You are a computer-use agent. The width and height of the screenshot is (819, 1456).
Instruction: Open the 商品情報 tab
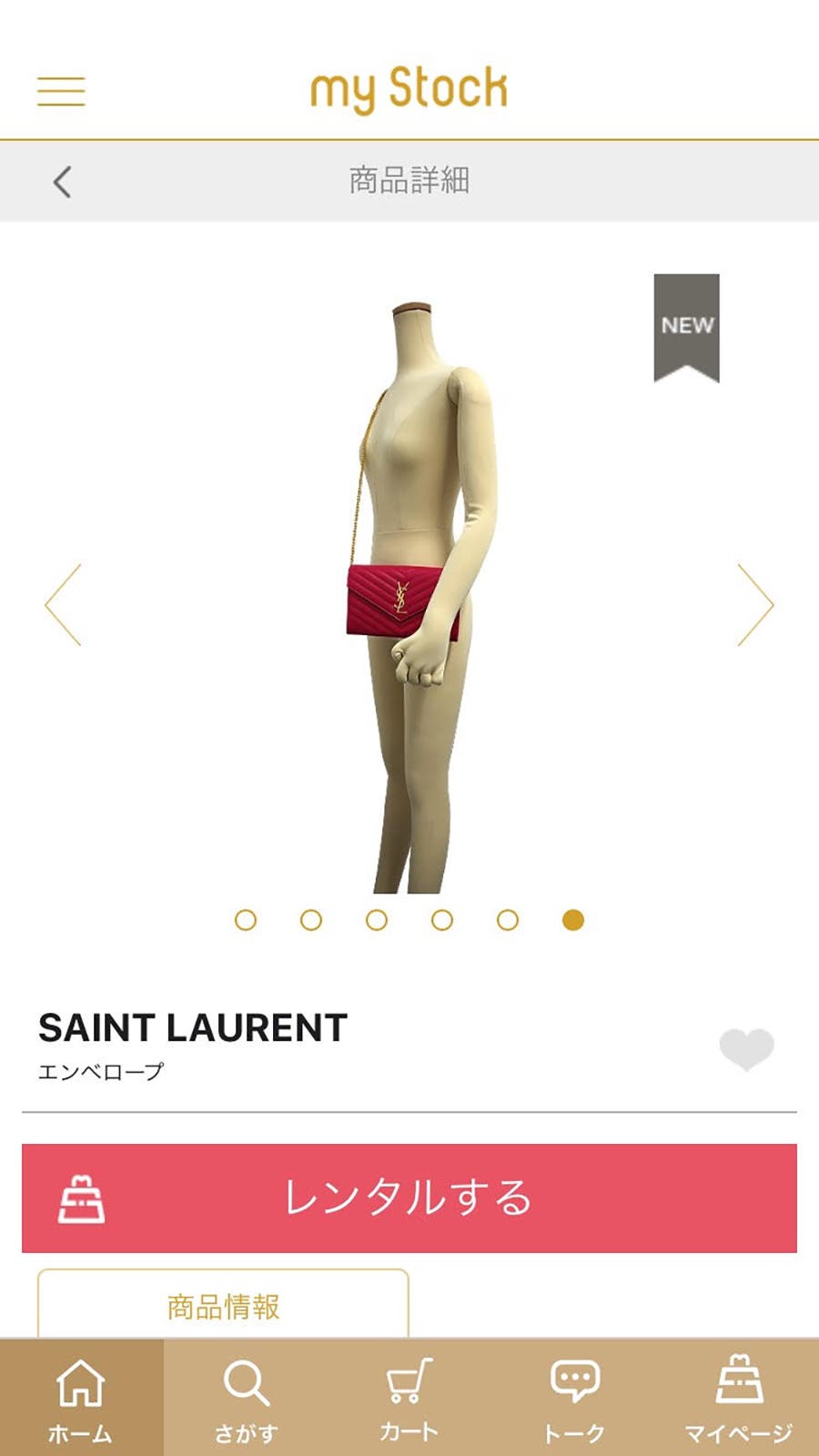223,1306
